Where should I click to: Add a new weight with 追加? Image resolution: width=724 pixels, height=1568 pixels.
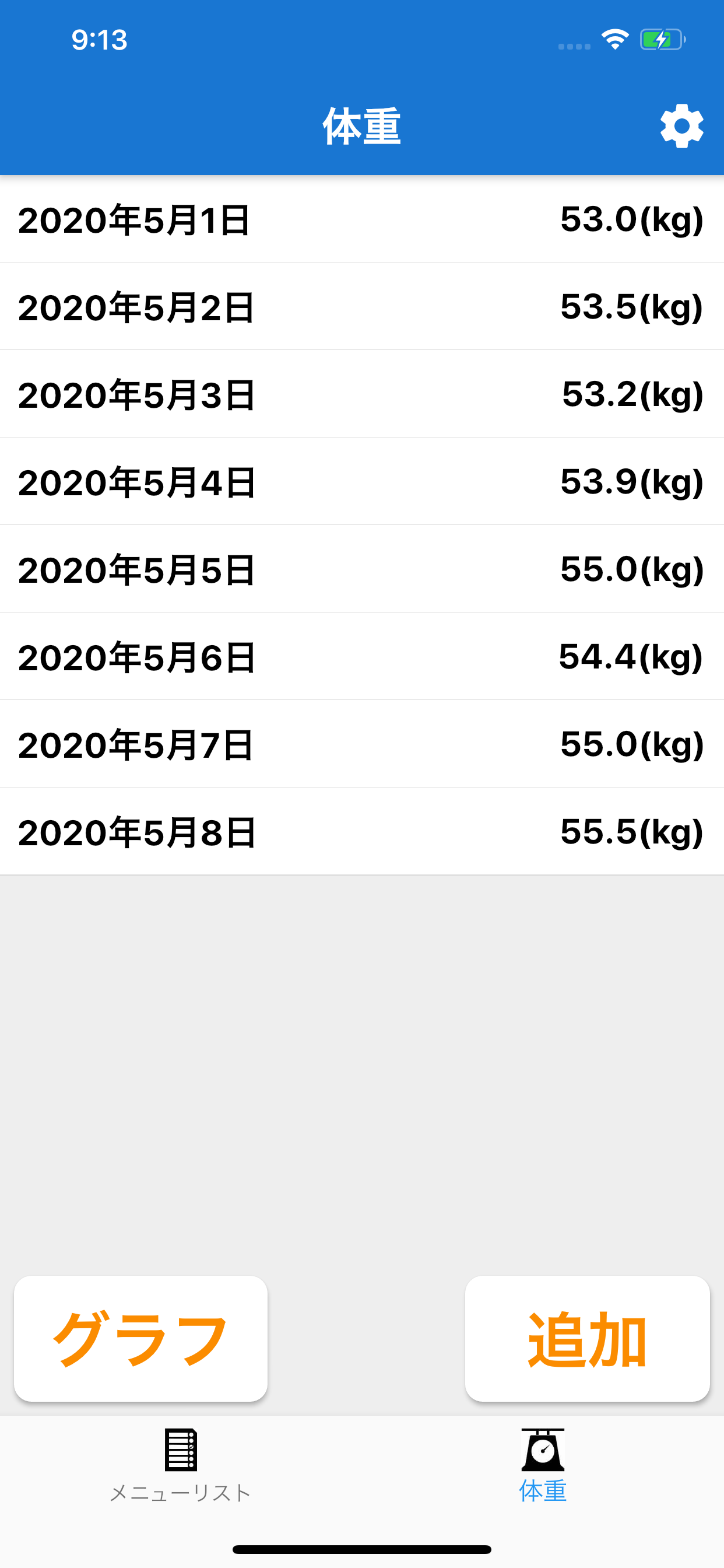click(587, 1339)
